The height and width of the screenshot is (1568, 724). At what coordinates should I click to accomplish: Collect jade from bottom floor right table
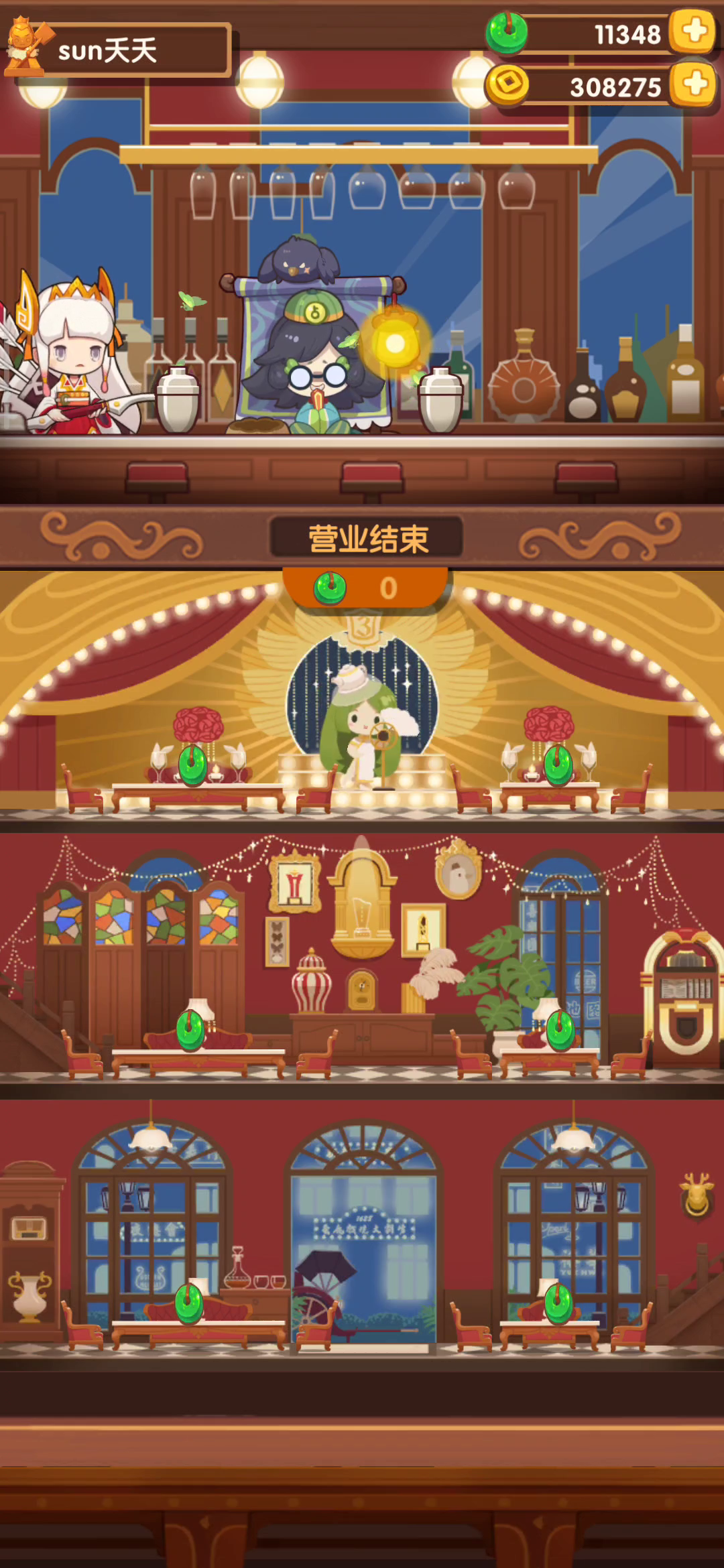[x=558, y=1305]
